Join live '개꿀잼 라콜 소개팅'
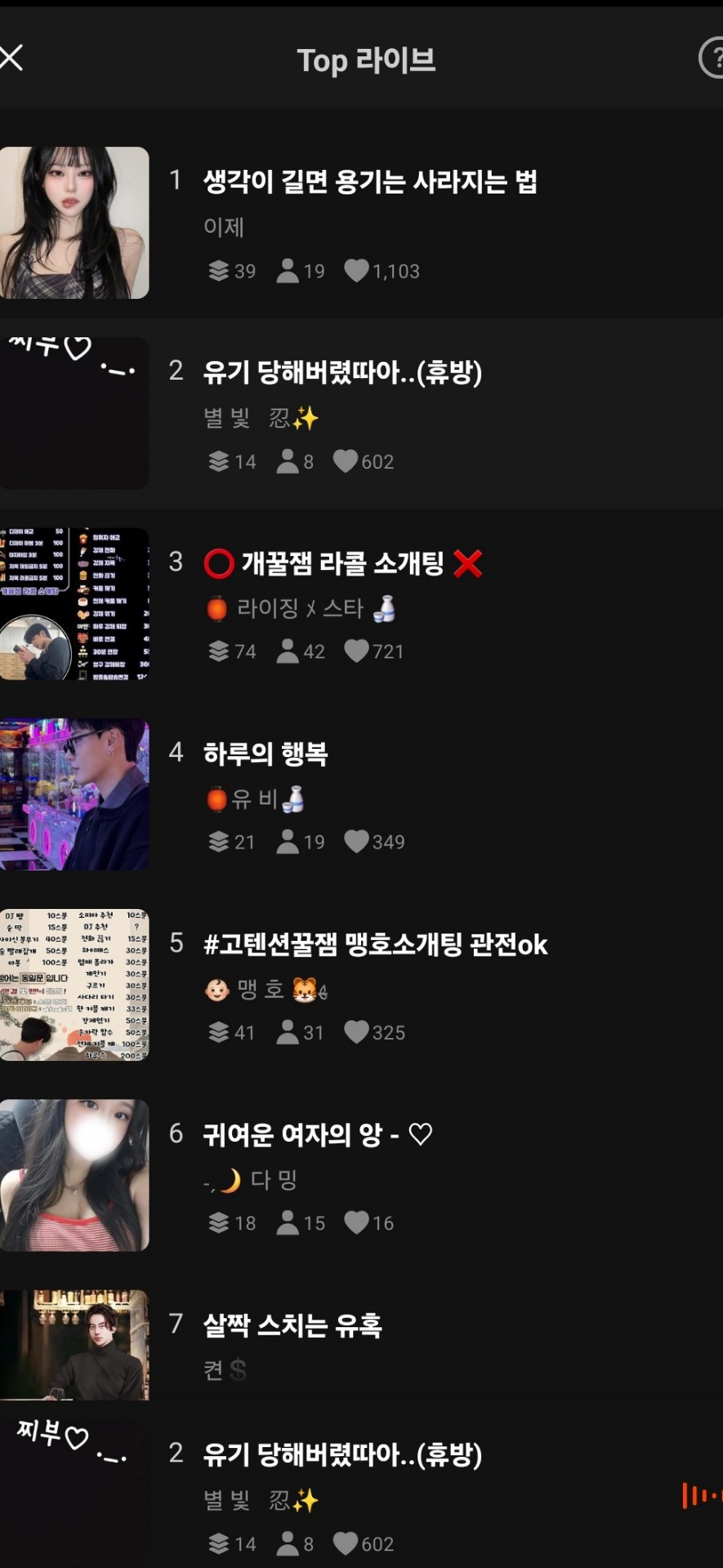723x1568 pixels. [x=343, y=563]
